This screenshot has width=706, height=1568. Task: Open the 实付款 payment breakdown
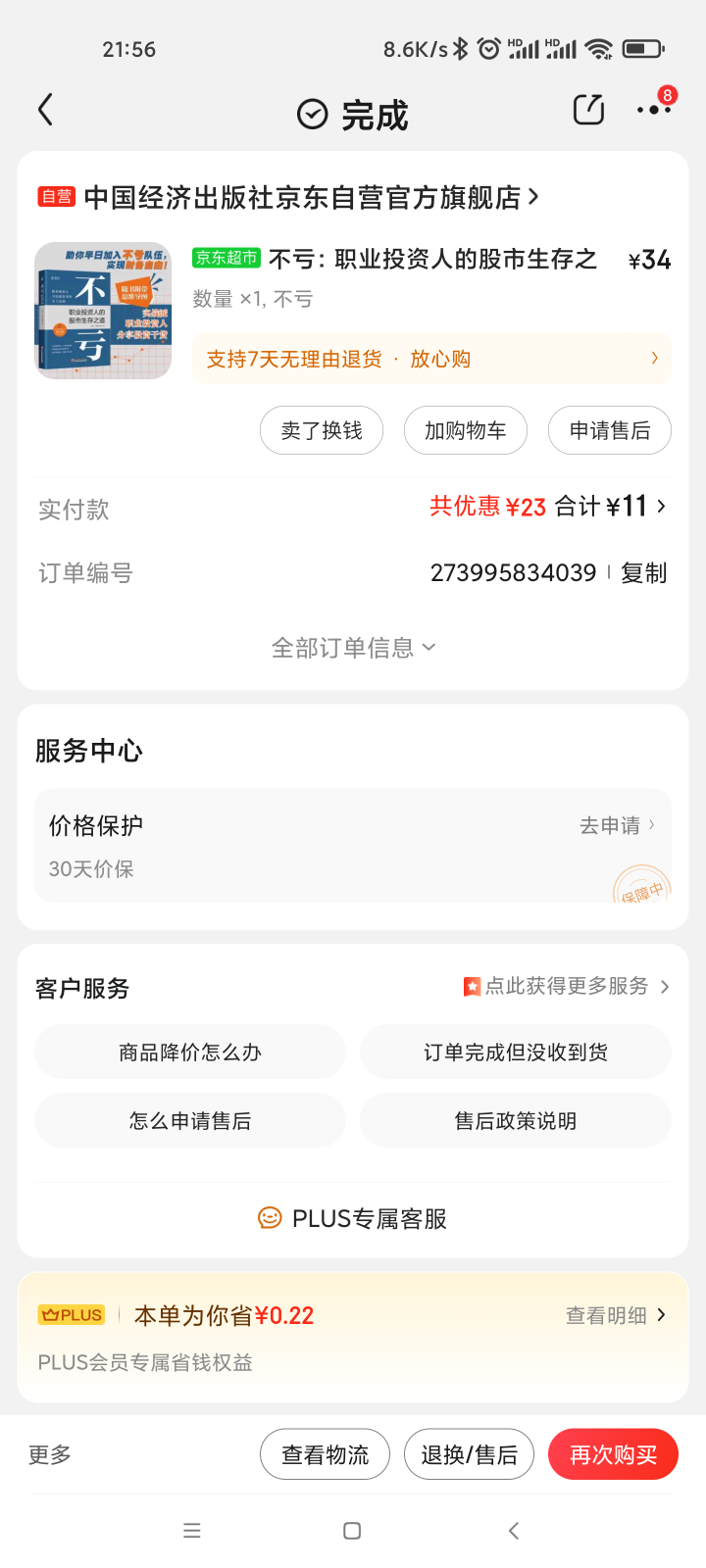[x=549, y=507]
